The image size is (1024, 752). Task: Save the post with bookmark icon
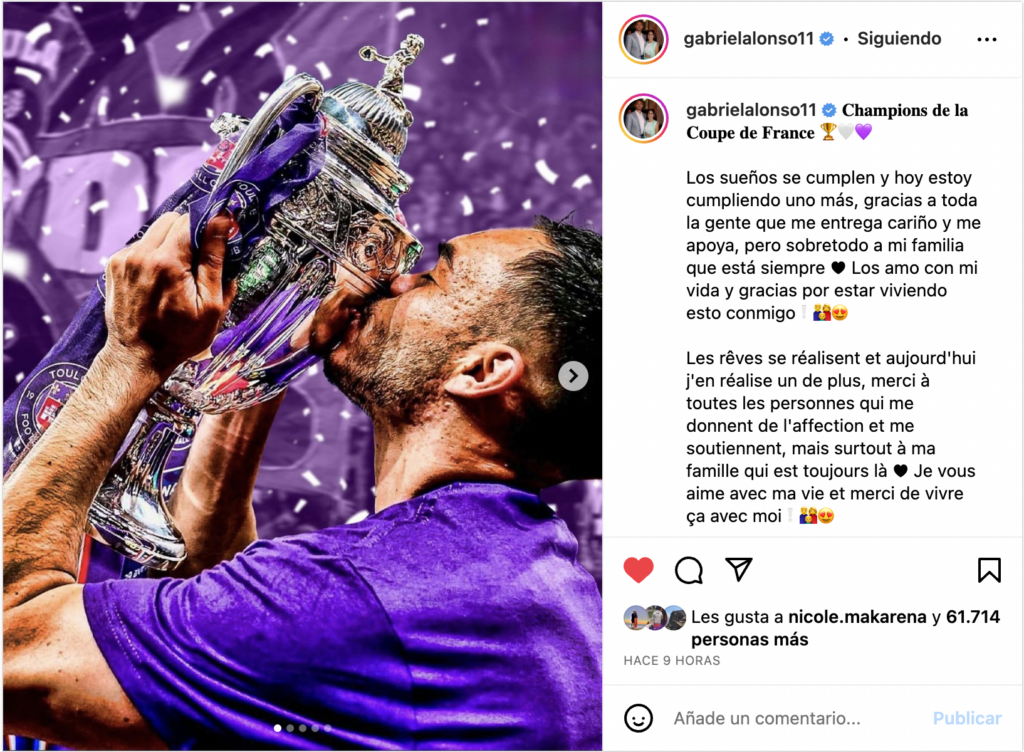[988, 570]
